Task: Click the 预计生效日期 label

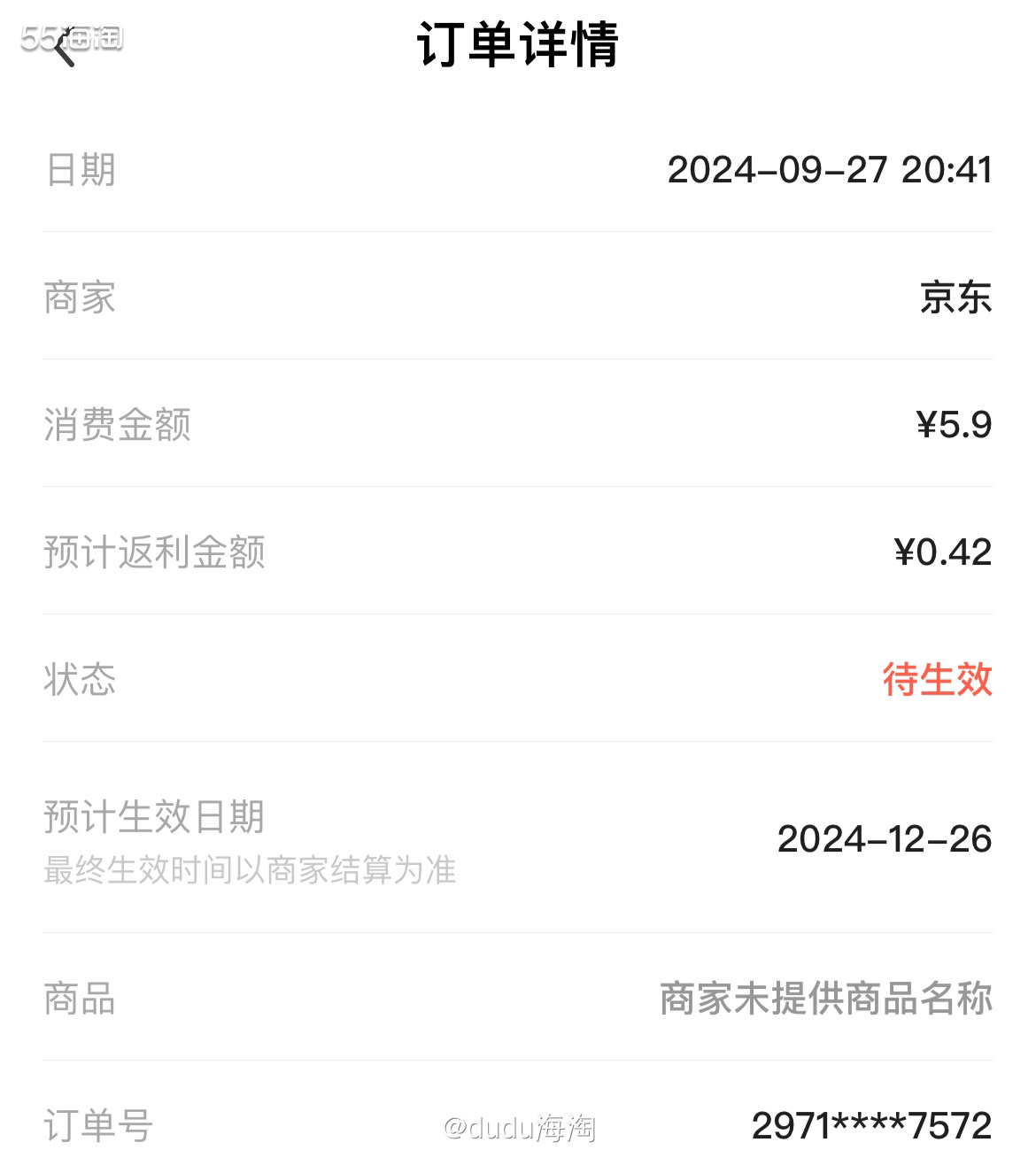Action: [155, 819]
